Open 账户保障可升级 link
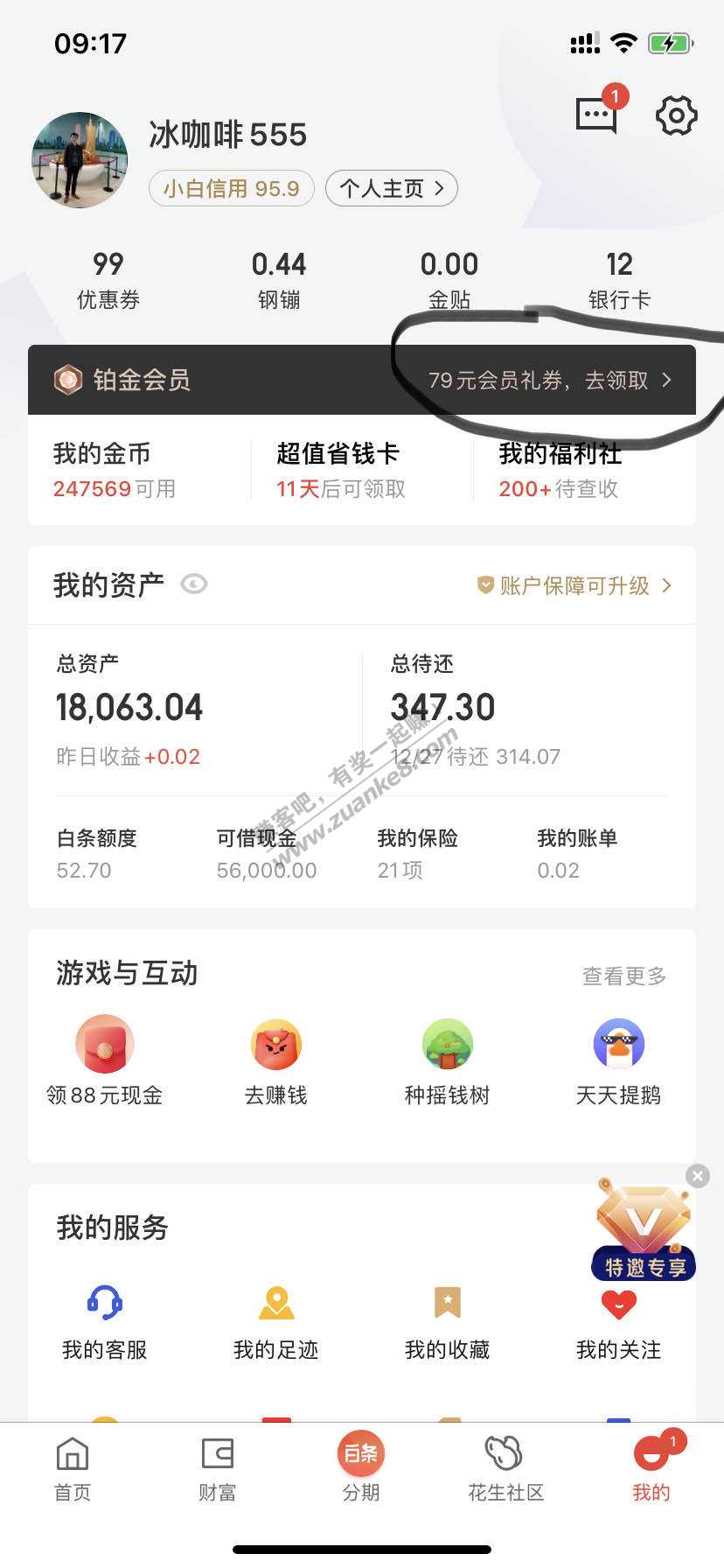The width and height of the screenshot is (724, 1568). tap(574, 585)
